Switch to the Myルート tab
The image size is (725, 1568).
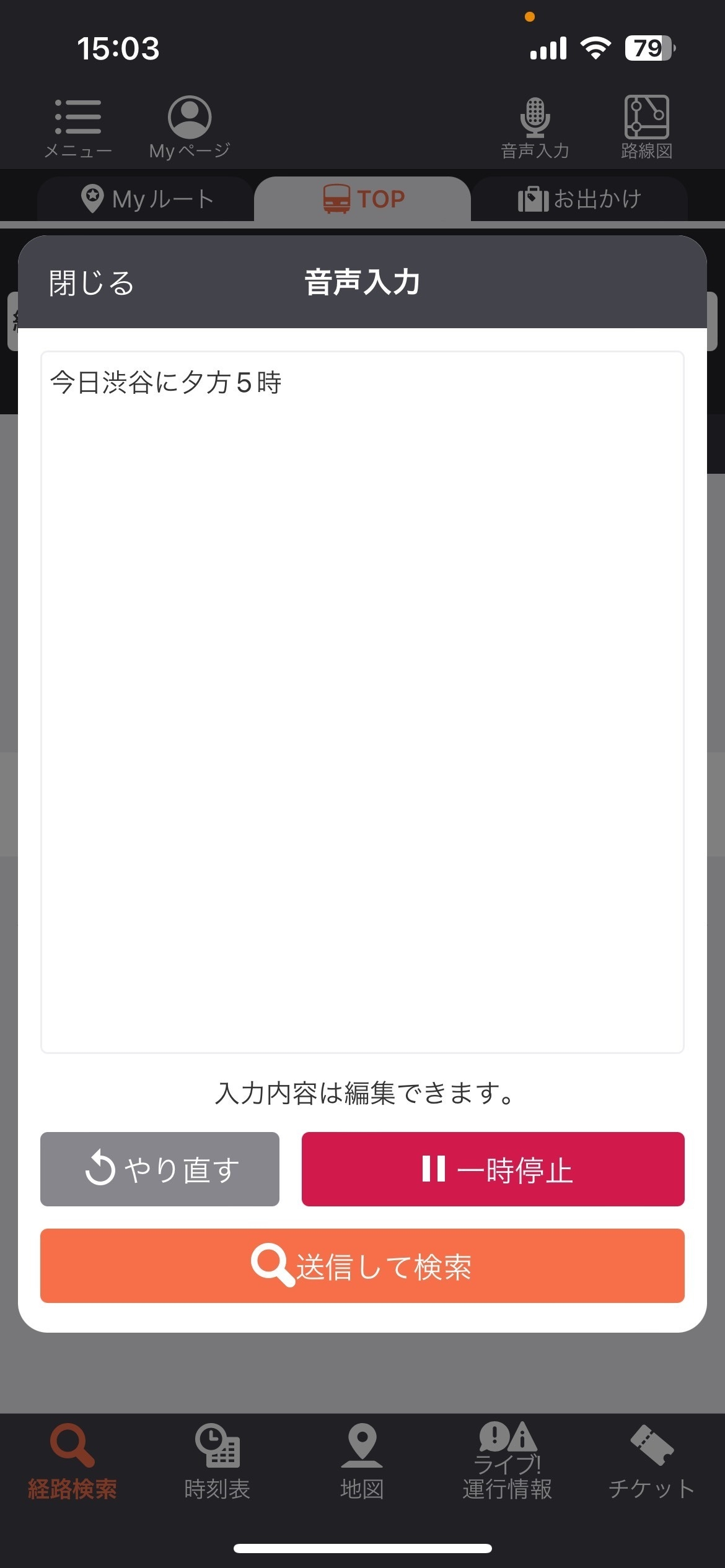[x=146, y=199]
